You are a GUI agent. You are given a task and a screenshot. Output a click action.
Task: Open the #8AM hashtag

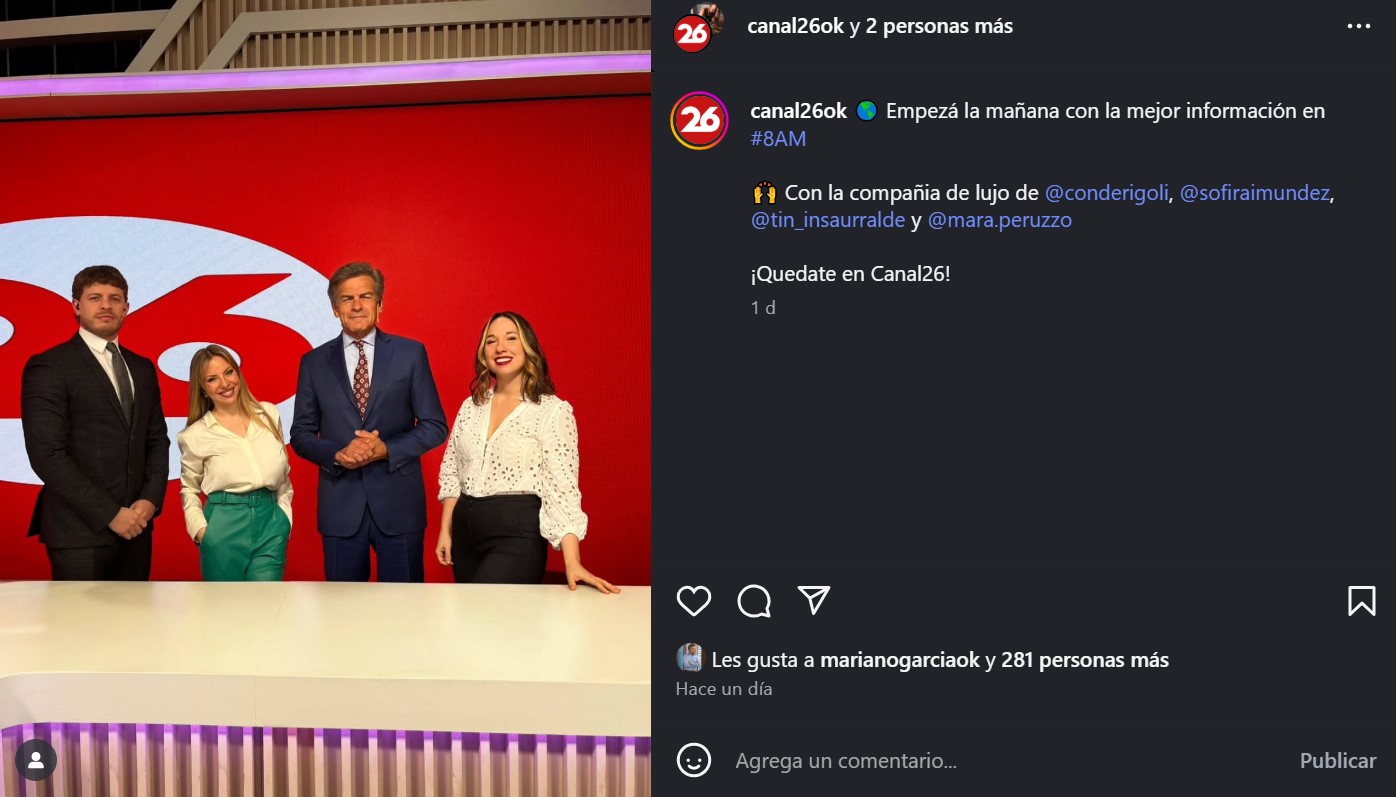(x=778, y=139)
